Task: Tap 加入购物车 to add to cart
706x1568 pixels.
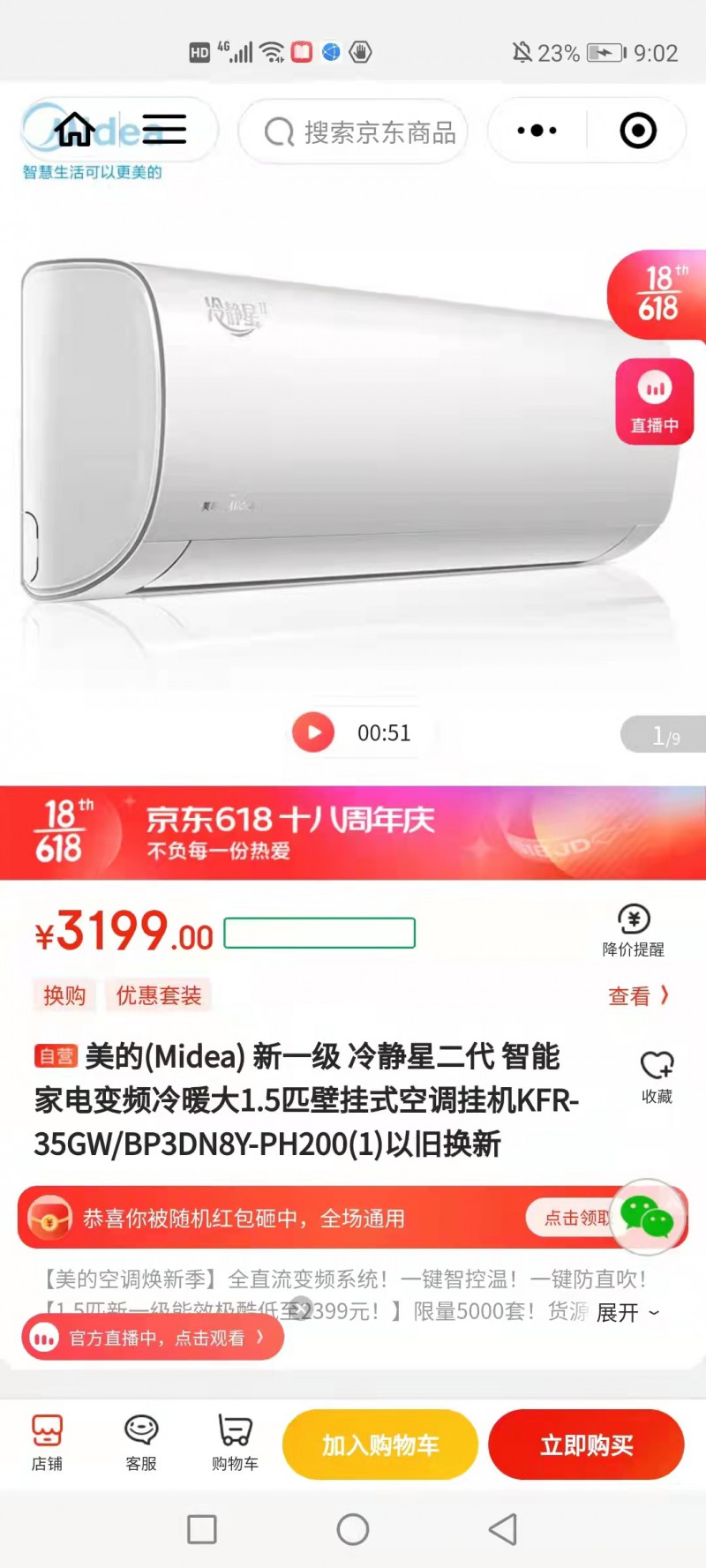Action: [379, 1444]
